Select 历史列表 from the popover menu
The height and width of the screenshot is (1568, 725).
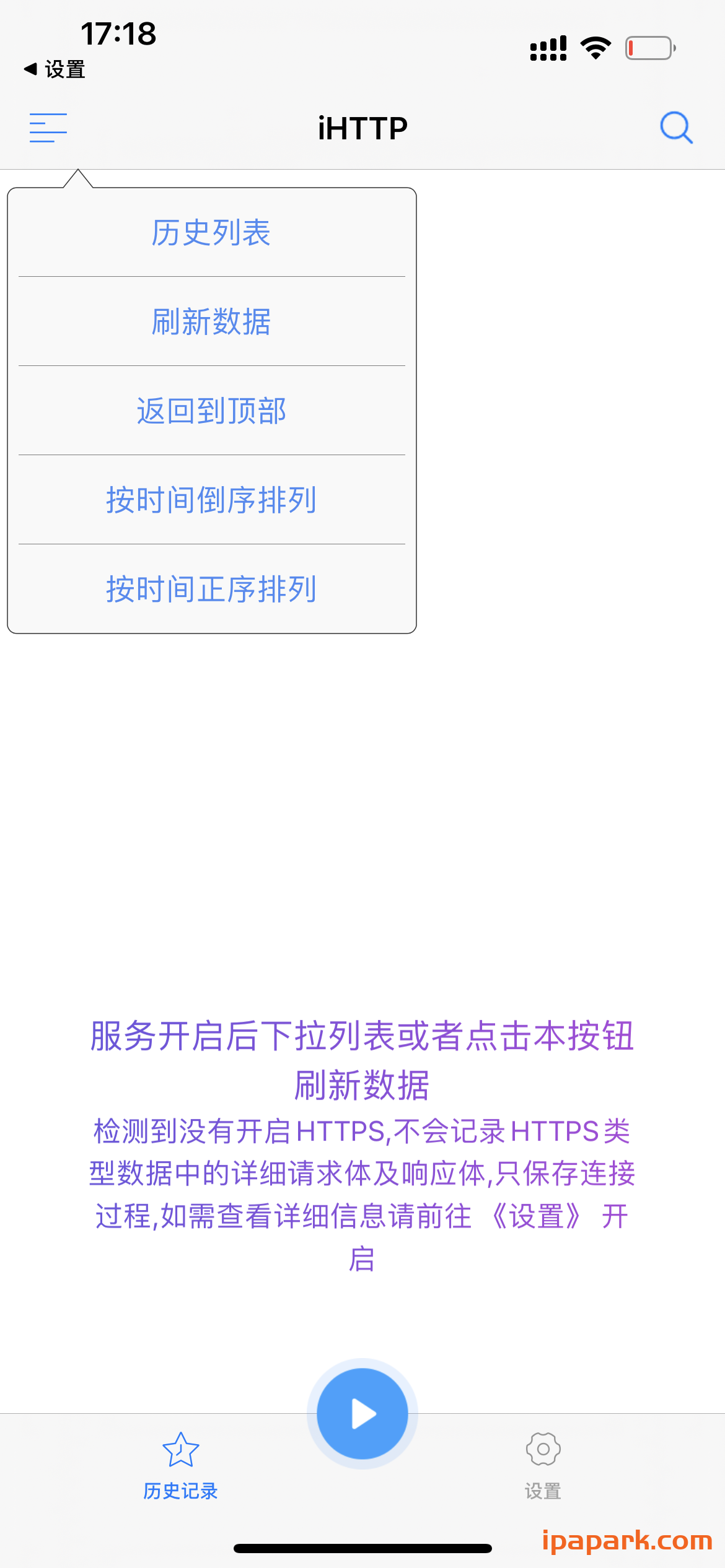coord(211,233)
